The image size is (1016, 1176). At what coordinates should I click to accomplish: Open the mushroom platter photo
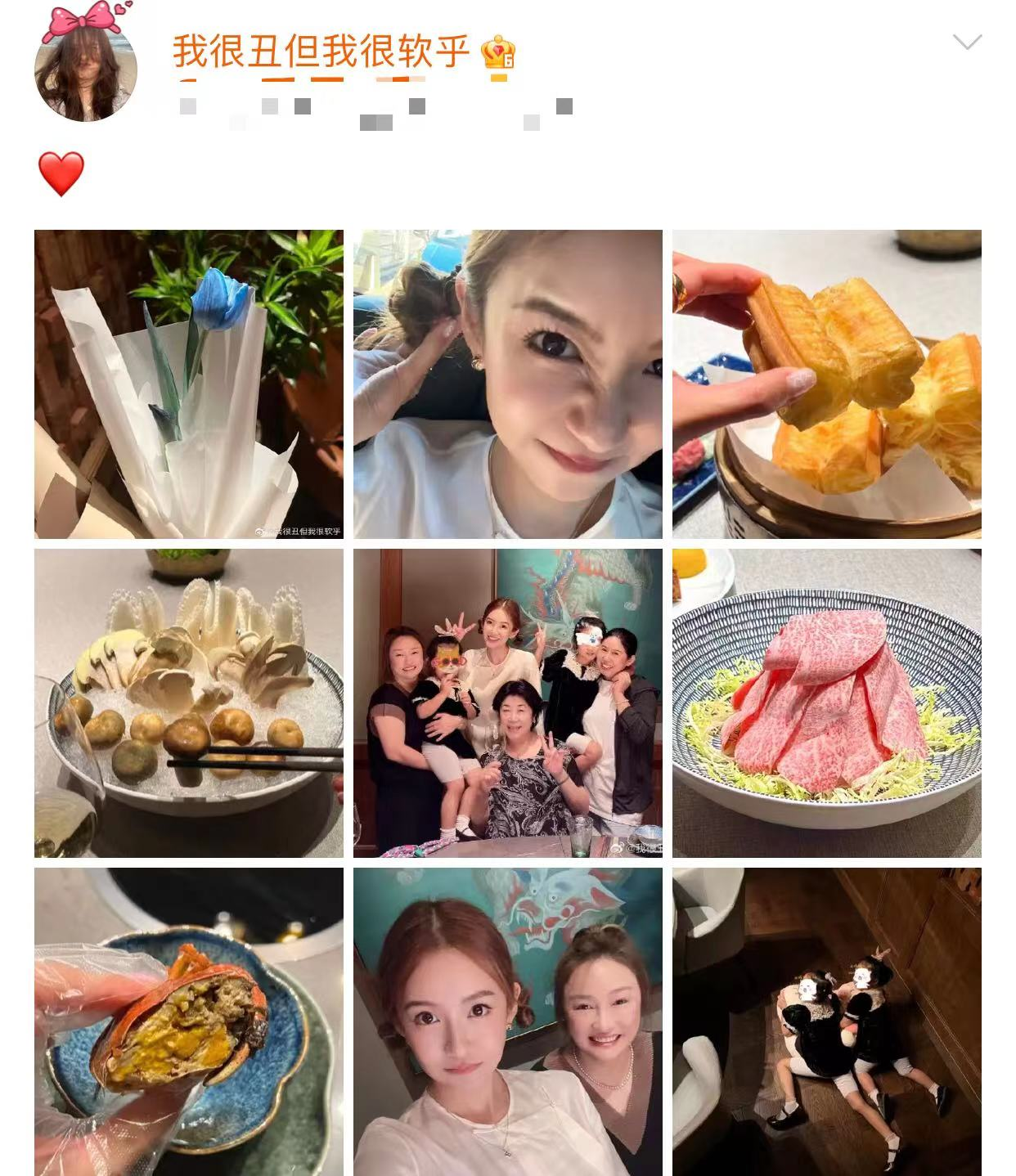pos(190,702)
